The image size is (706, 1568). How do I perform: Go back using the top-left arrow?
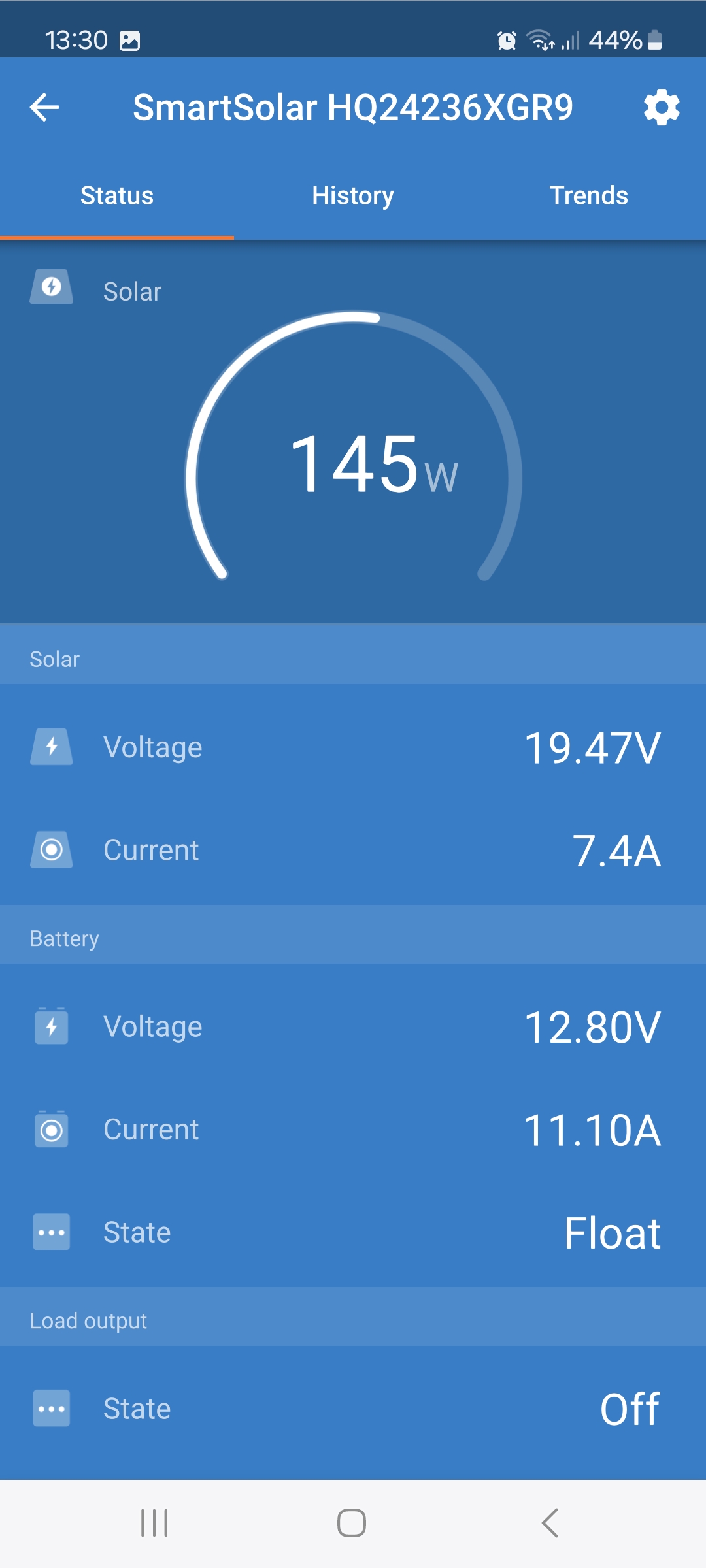click(x=44, y=107)
